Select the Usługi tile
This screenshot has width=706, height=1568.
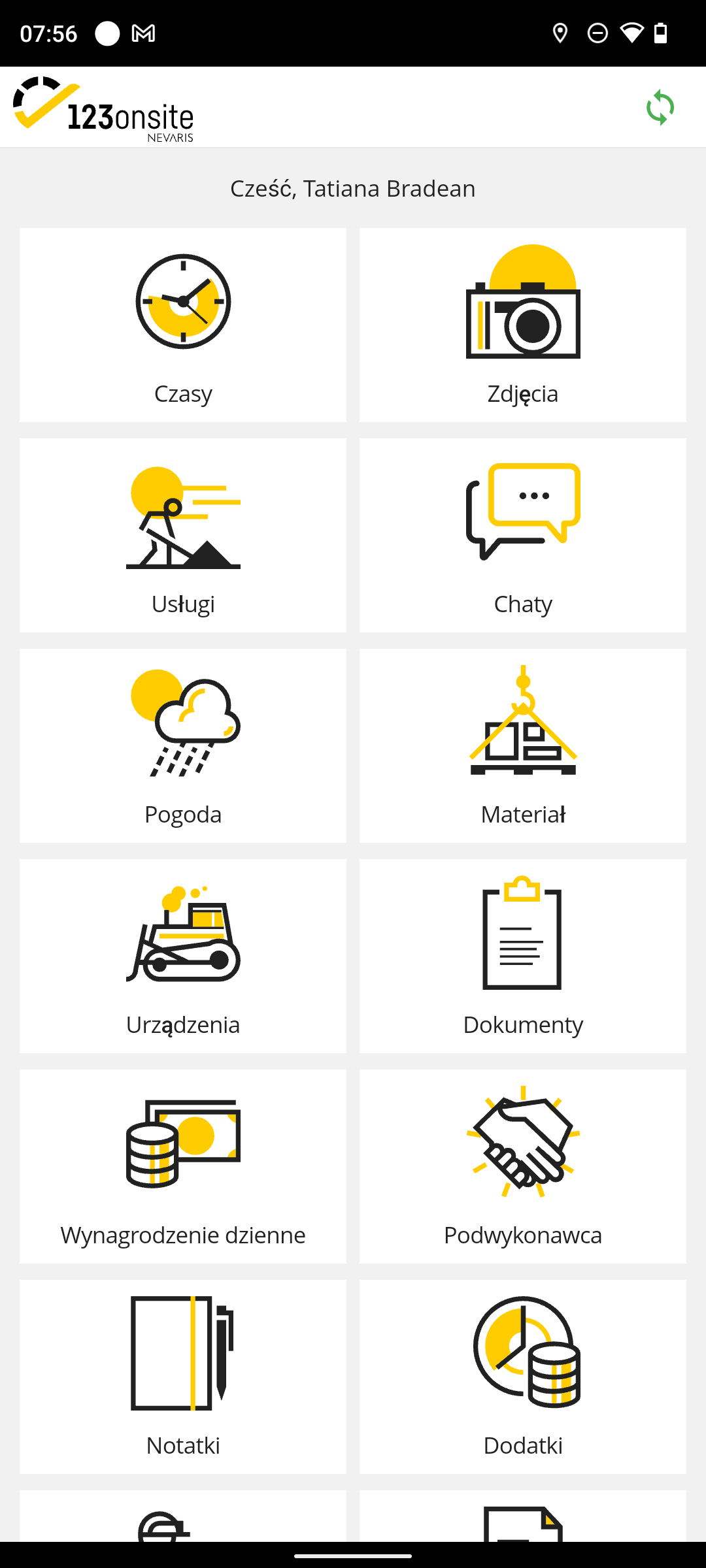click(183, 535)
